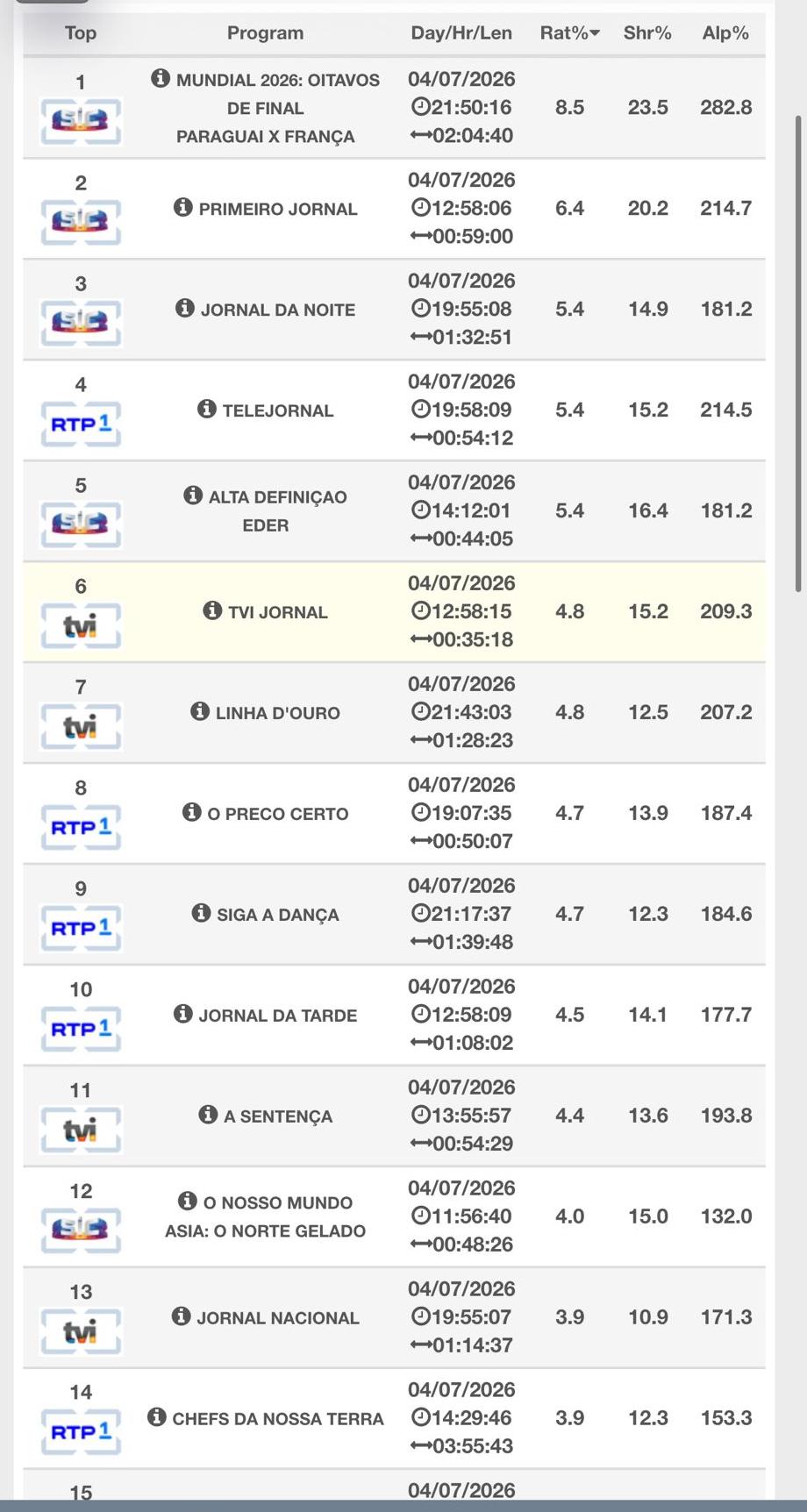This screenshot has height=1512, width=807.
Task: Sort the table by Rat% column
Action: 569,33
